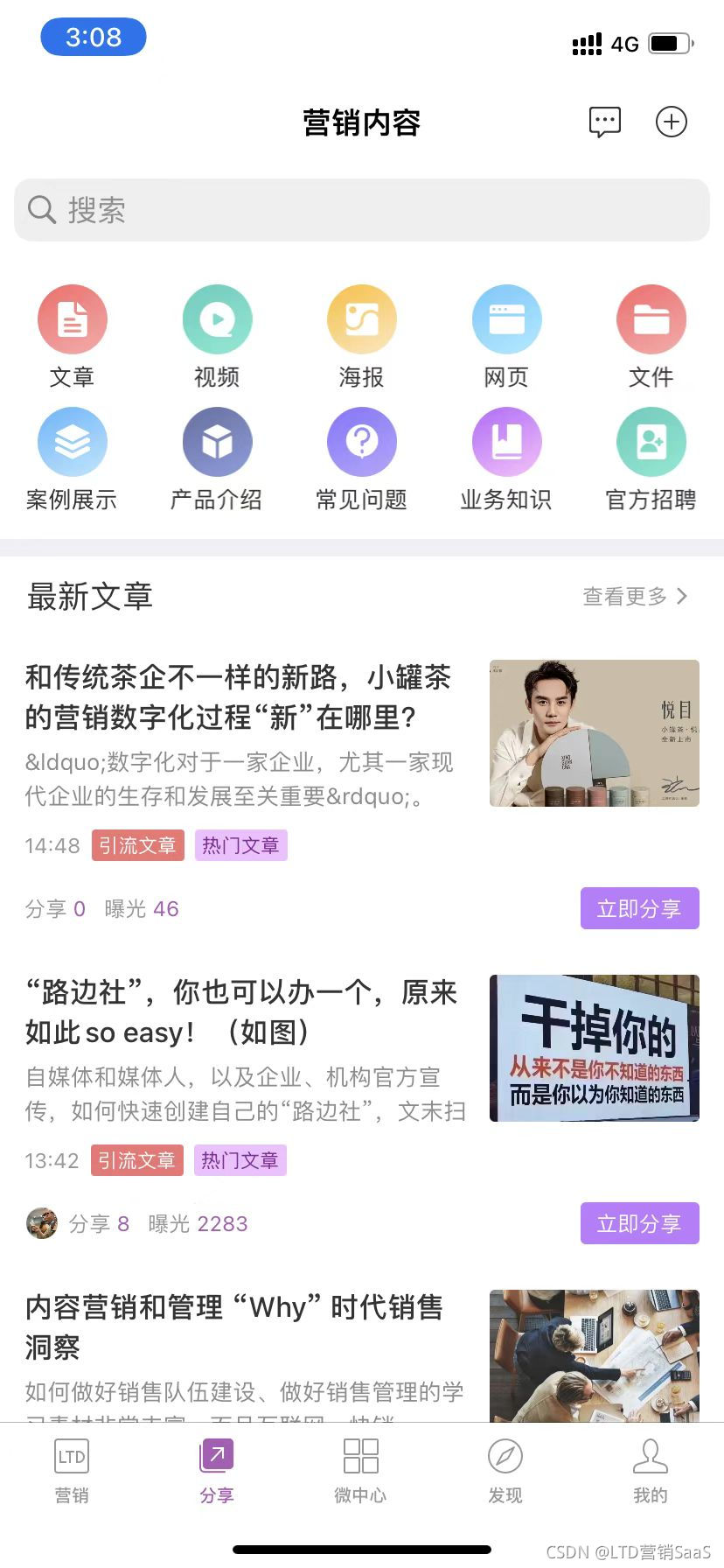Tap the plus add icon
This screenshot has height=1568, width=724.
tap(671, 122)
